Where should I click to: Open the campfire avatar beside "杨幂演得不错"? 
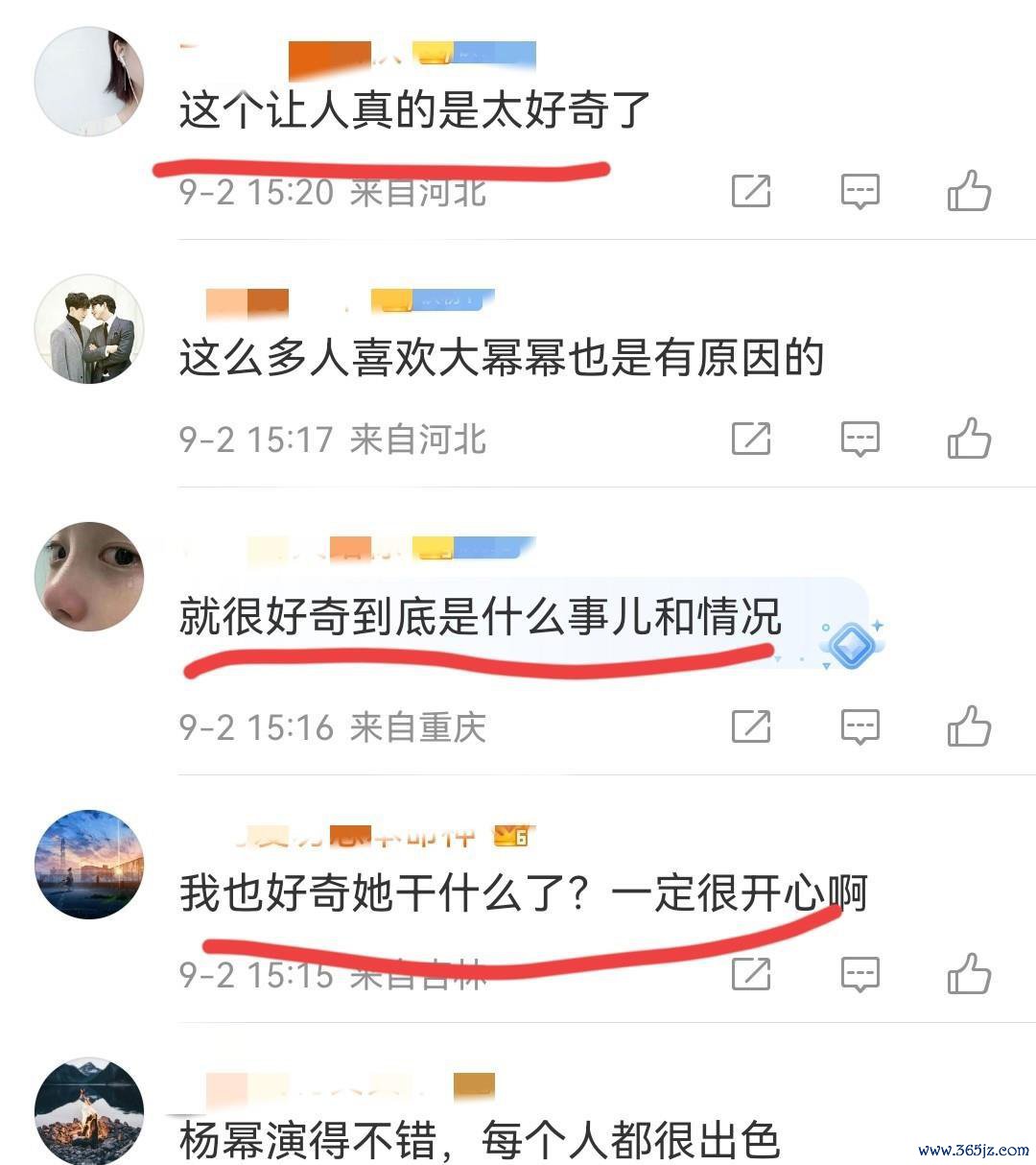tap(89, 1113)
